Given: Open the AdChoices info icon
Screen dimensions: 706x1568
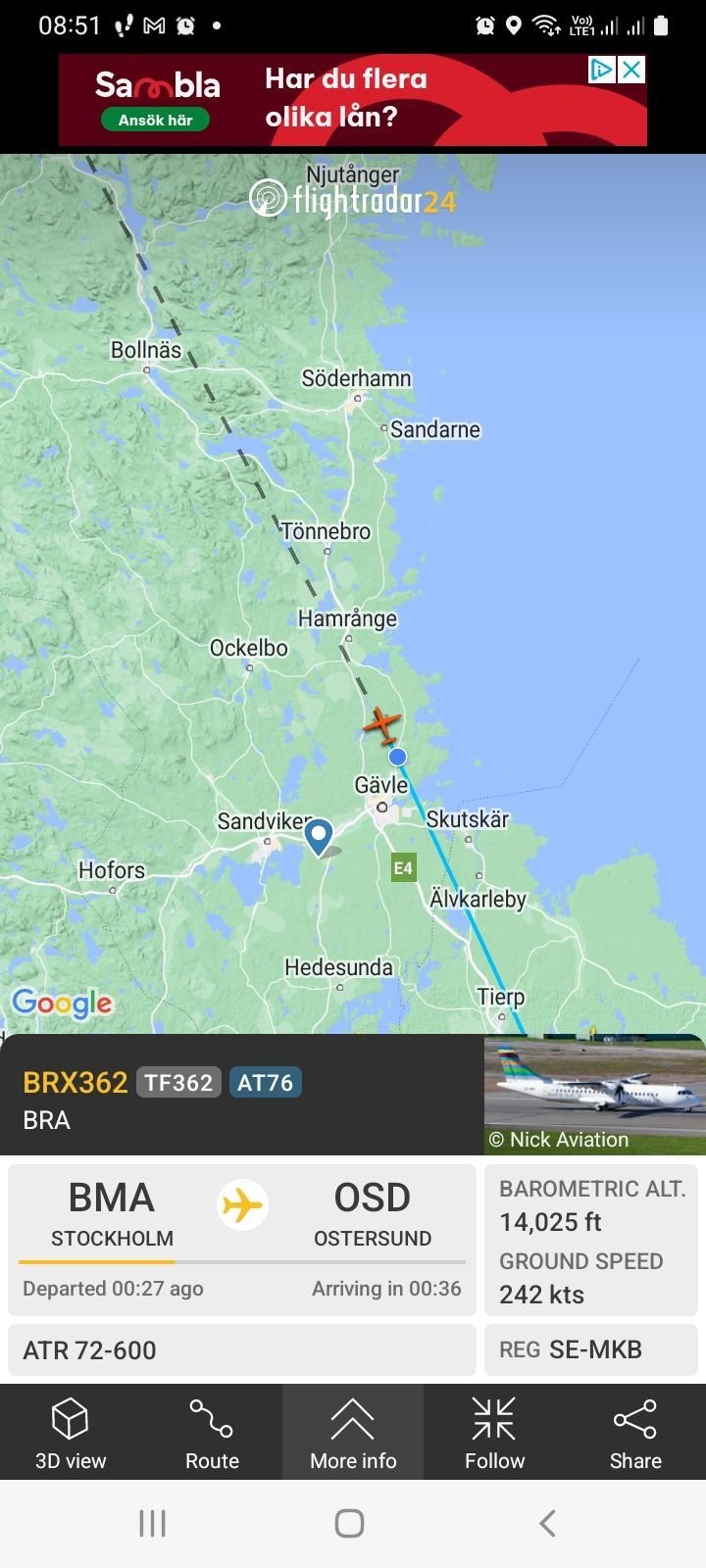Looking at the screenshot, I should click(x=602, y=70).
